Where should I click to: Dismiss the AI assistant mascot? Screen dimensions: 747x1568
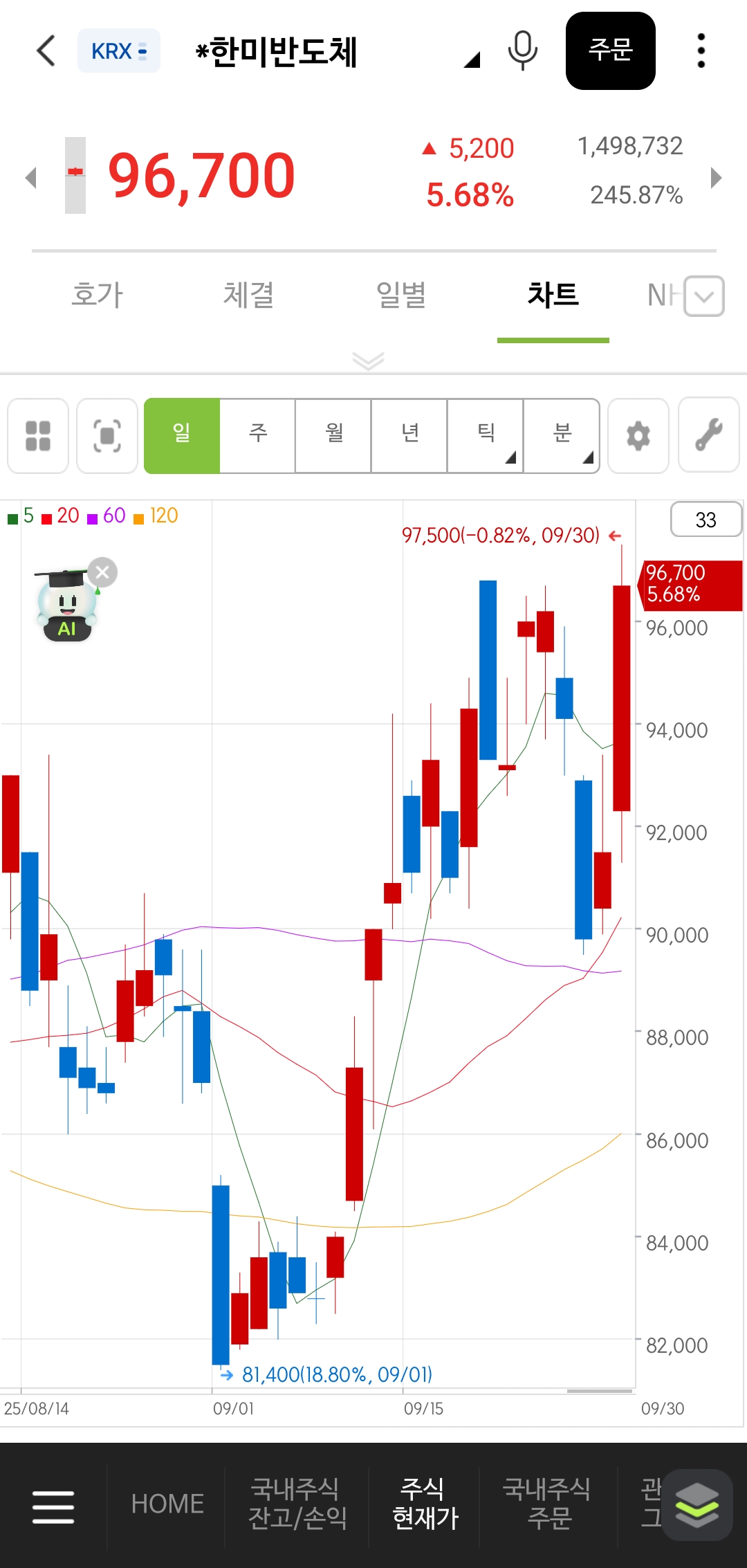click(102, 572)
